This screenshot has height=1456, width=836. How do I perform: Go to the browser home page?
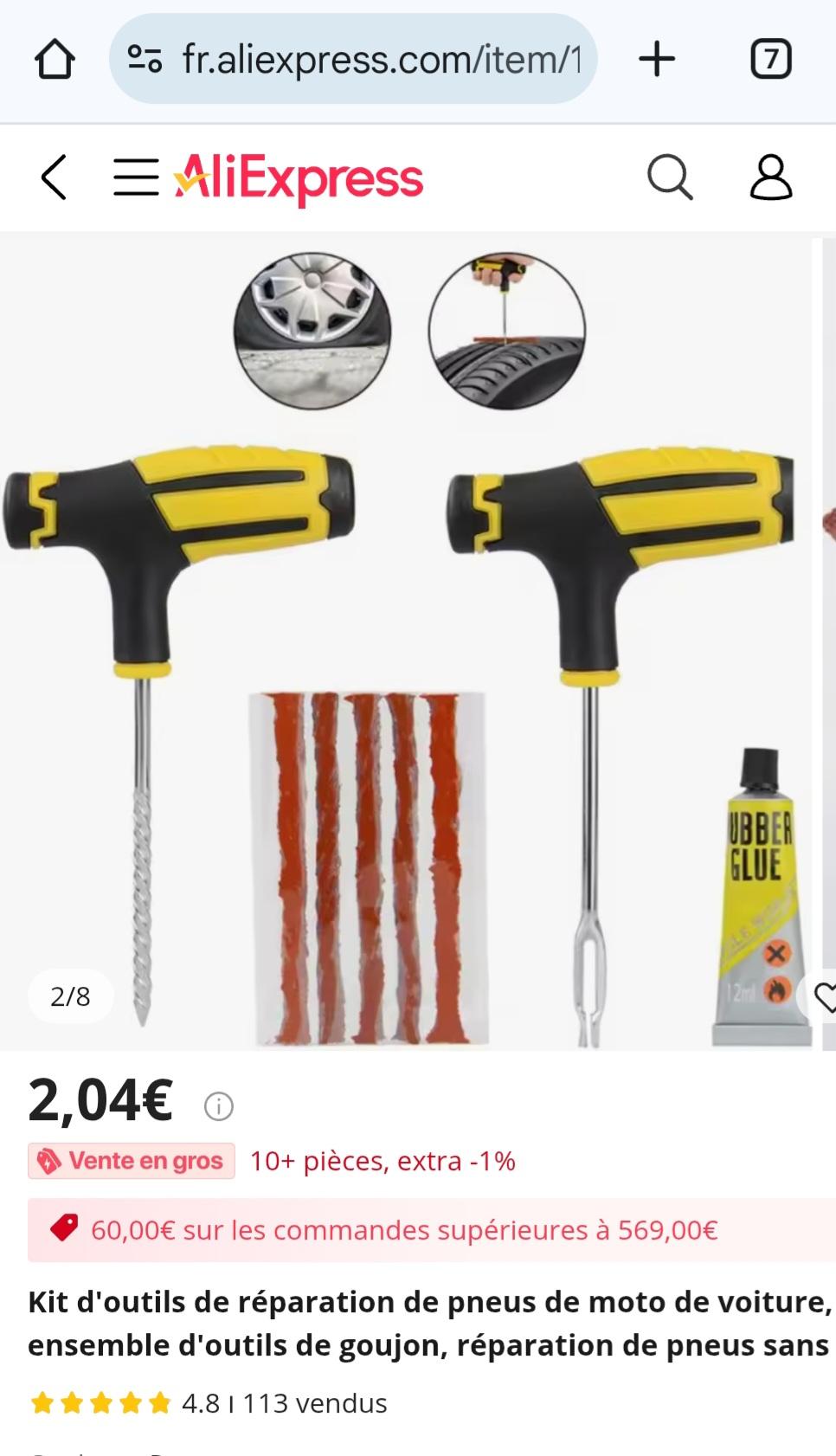55,60
